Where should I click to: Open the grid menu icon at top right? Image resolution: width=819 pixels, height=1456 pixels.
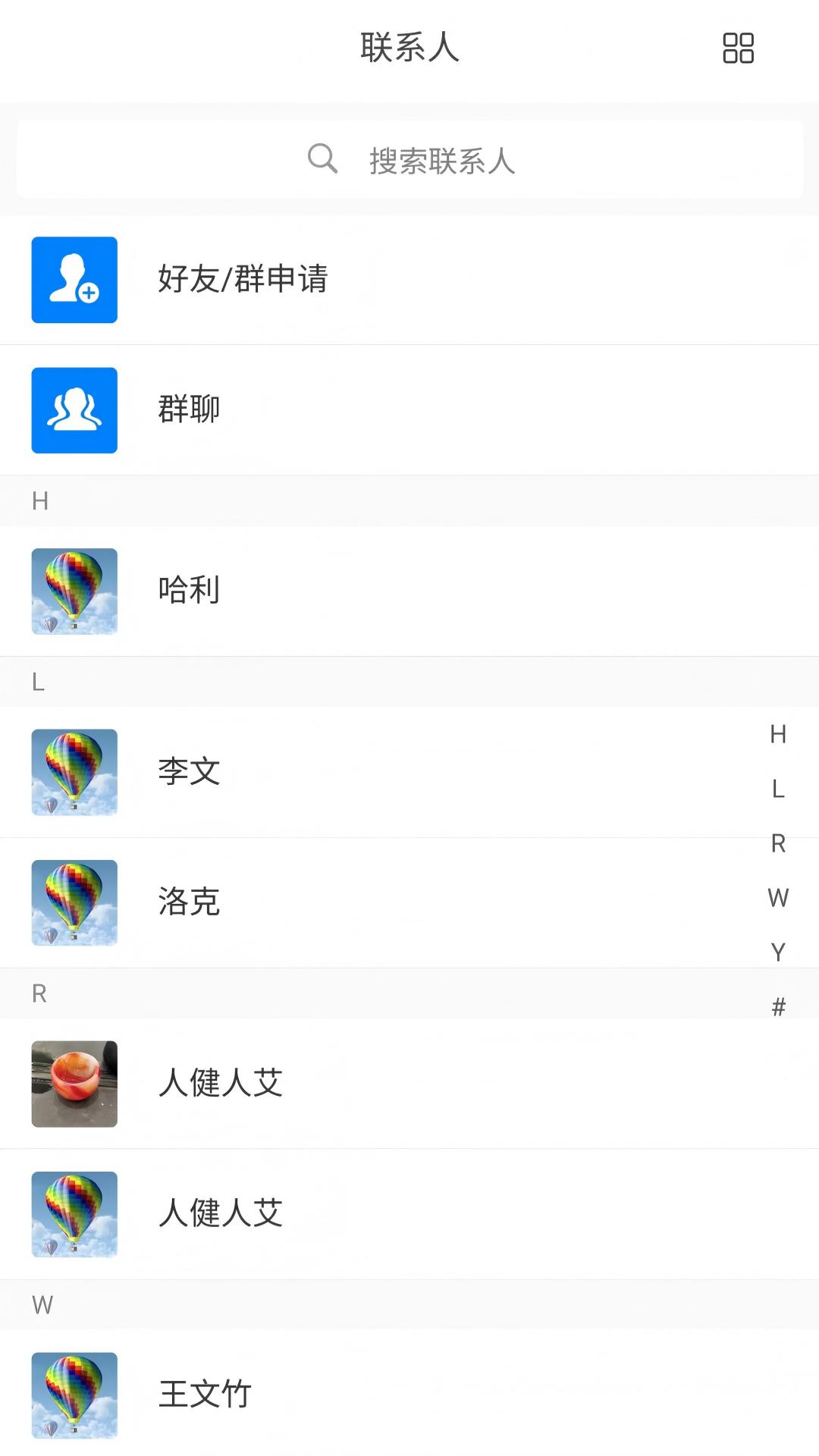coord(739,48)
